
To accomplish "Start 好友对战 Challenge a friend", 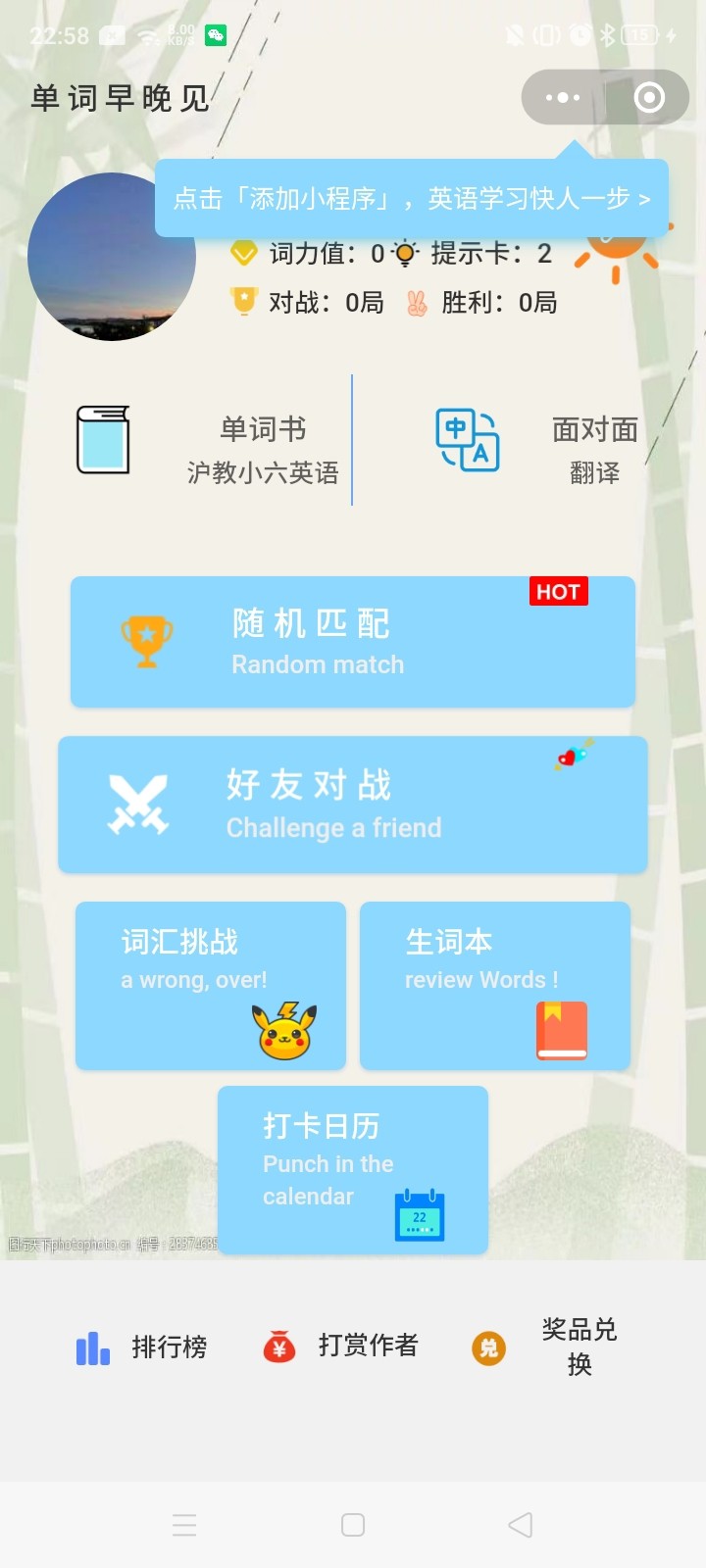I will [x=353, y=805].
